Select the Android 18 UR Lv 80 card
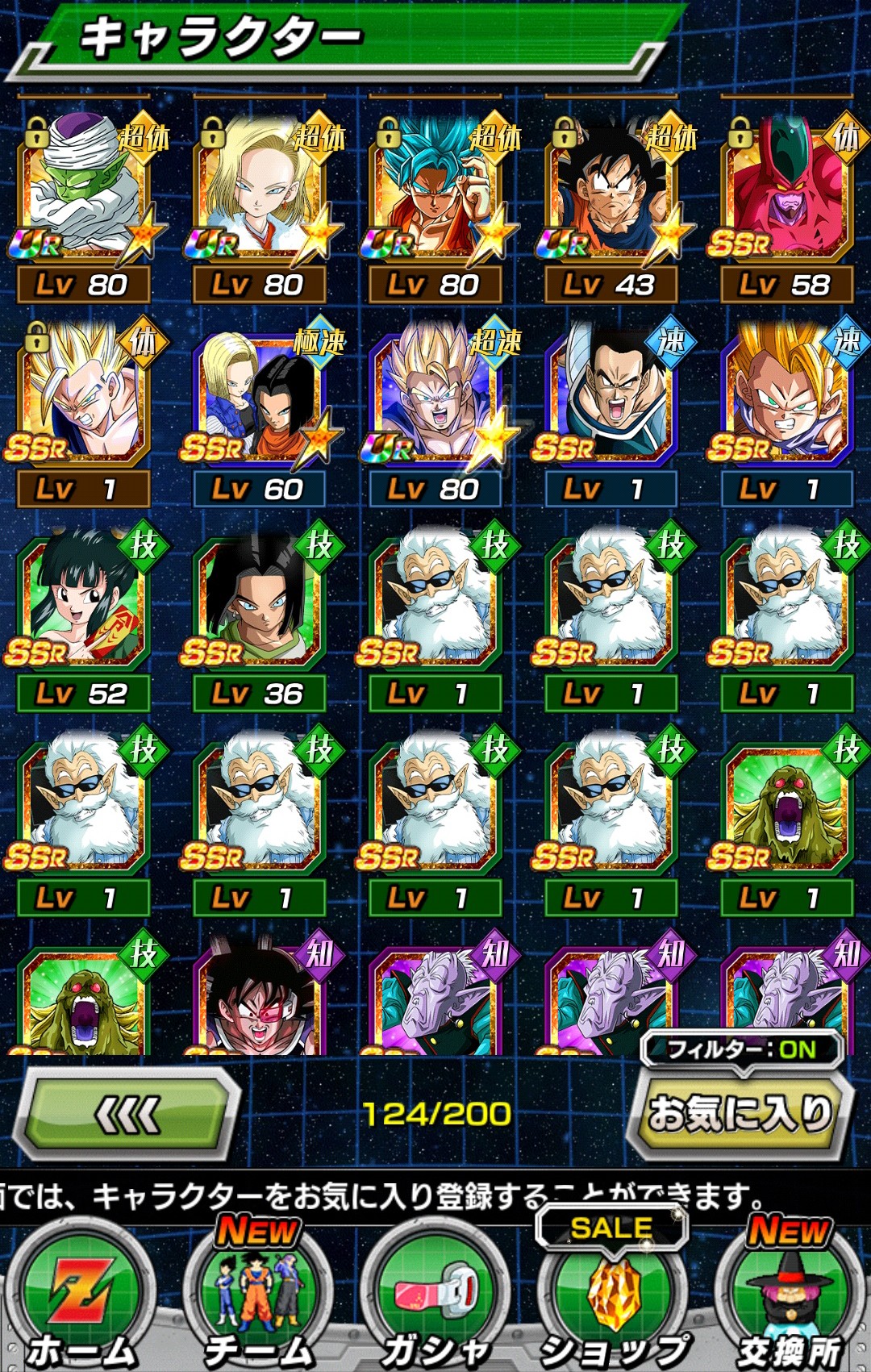The height and width of the screenshot is (1372, 871). pyautogui.click(x=260, y=194)
